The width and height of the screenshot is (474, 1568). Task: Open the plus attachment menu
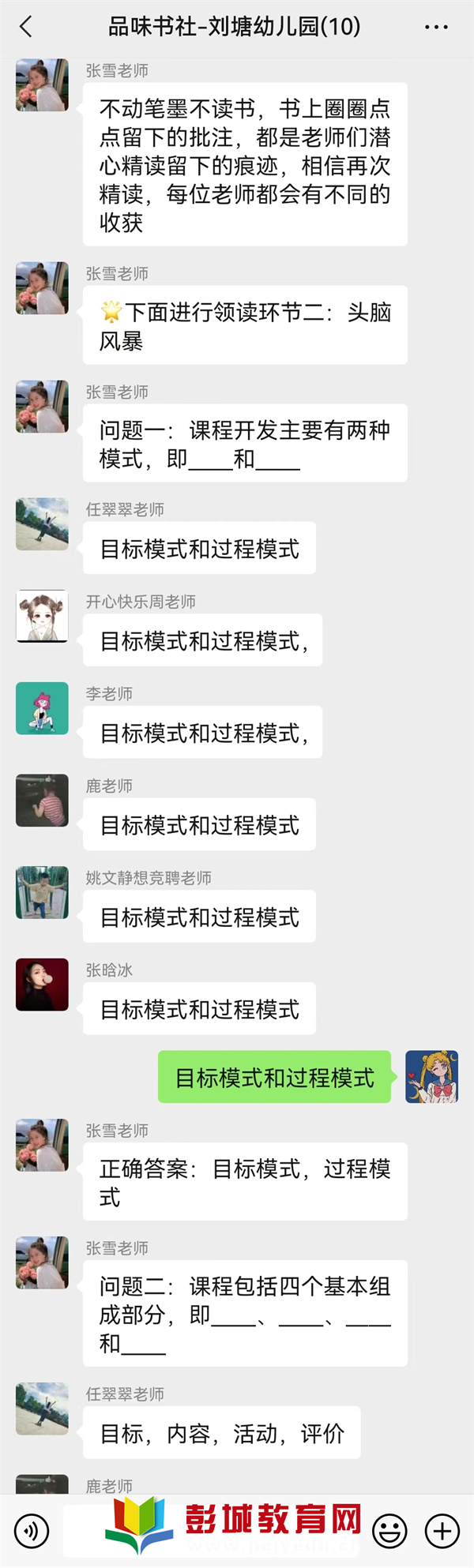pos(442,1532)
